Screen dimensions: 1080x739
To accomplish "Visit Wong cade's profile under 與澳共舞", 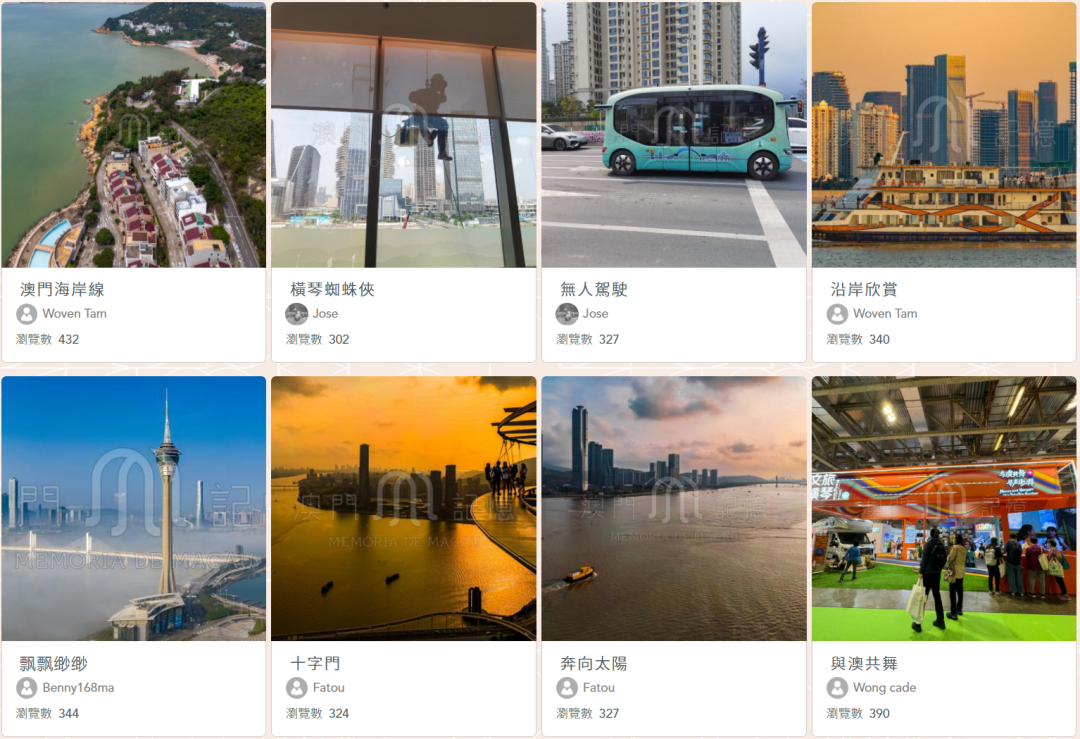I will point(883,688).
